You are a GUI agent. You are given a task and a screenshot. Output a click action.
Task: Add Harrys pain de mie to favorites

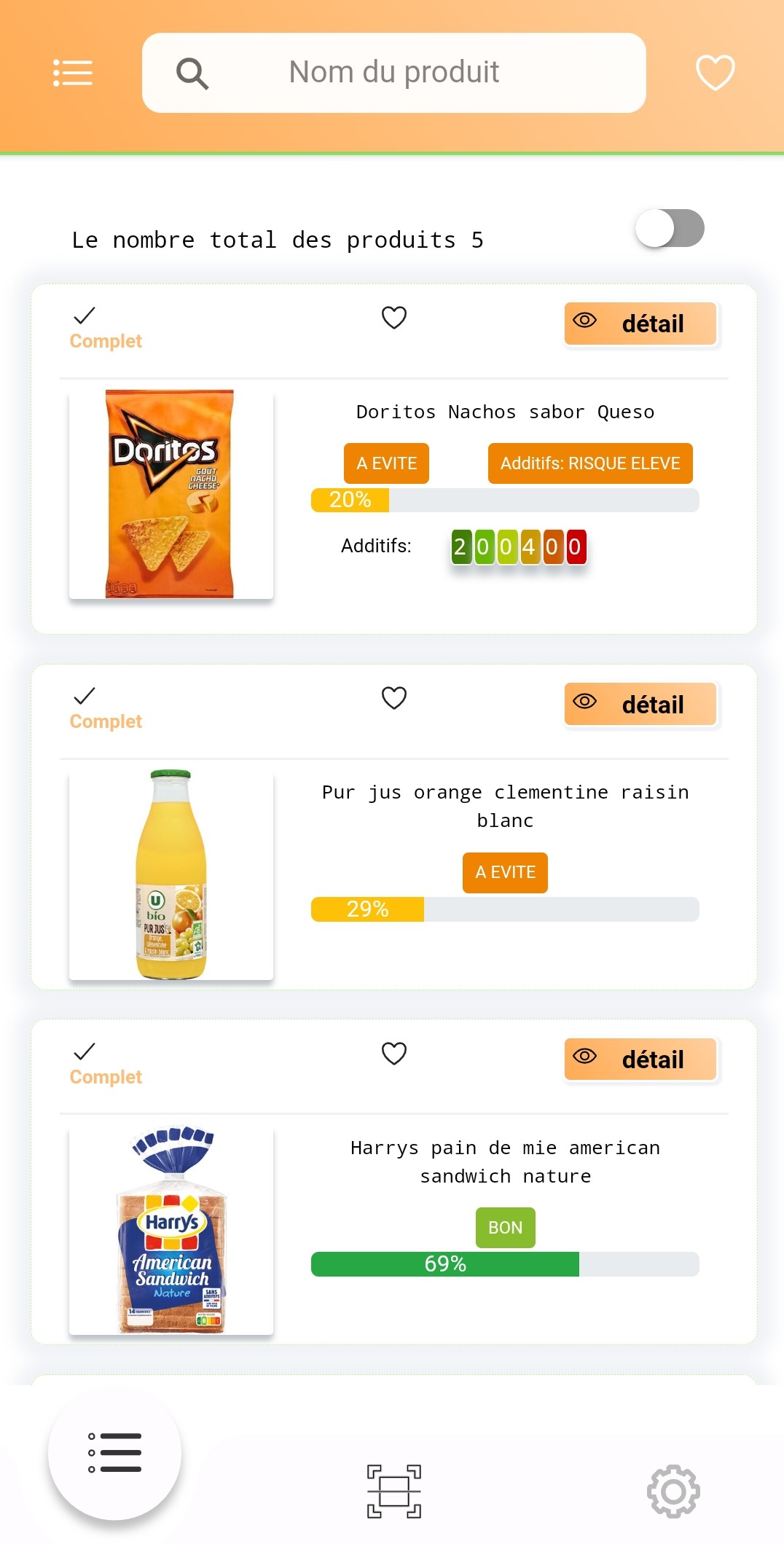point(394,1054)
